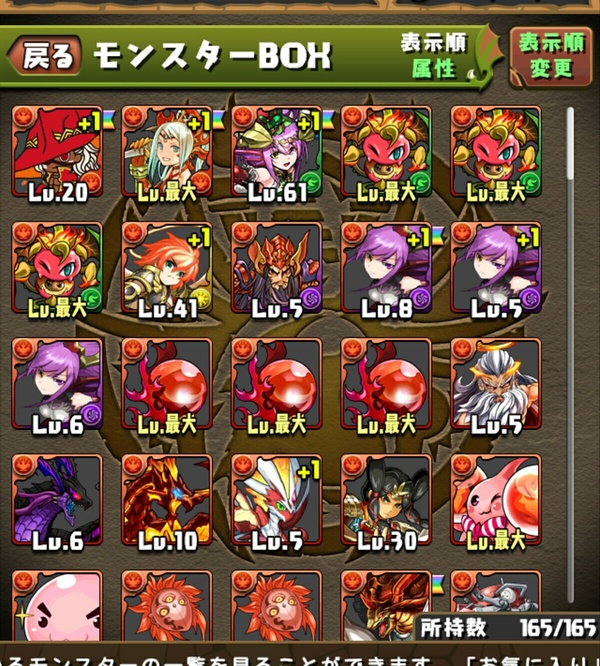Open the purple dragon at Lv.6
The width and height of the screenshot is (600, 666).
pyautogui.click(x=57, y=500)
